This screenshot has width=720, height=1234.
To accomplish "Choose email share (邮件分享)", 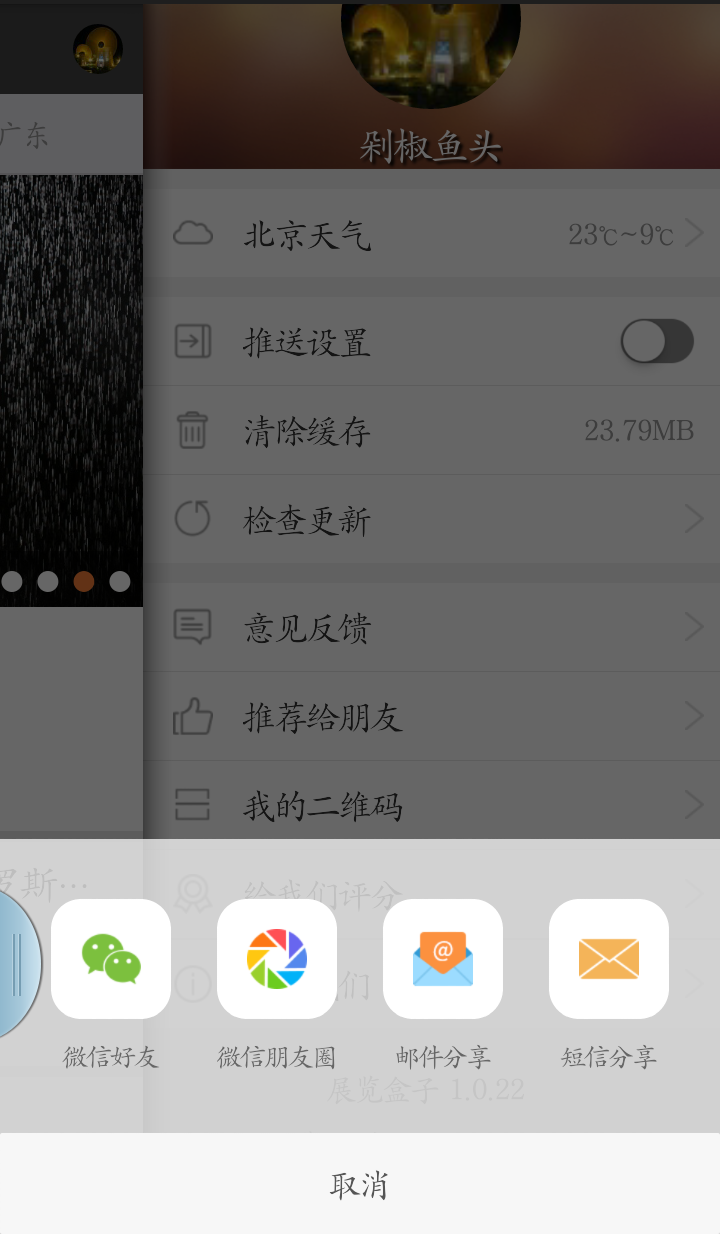I will click(443, 959).
